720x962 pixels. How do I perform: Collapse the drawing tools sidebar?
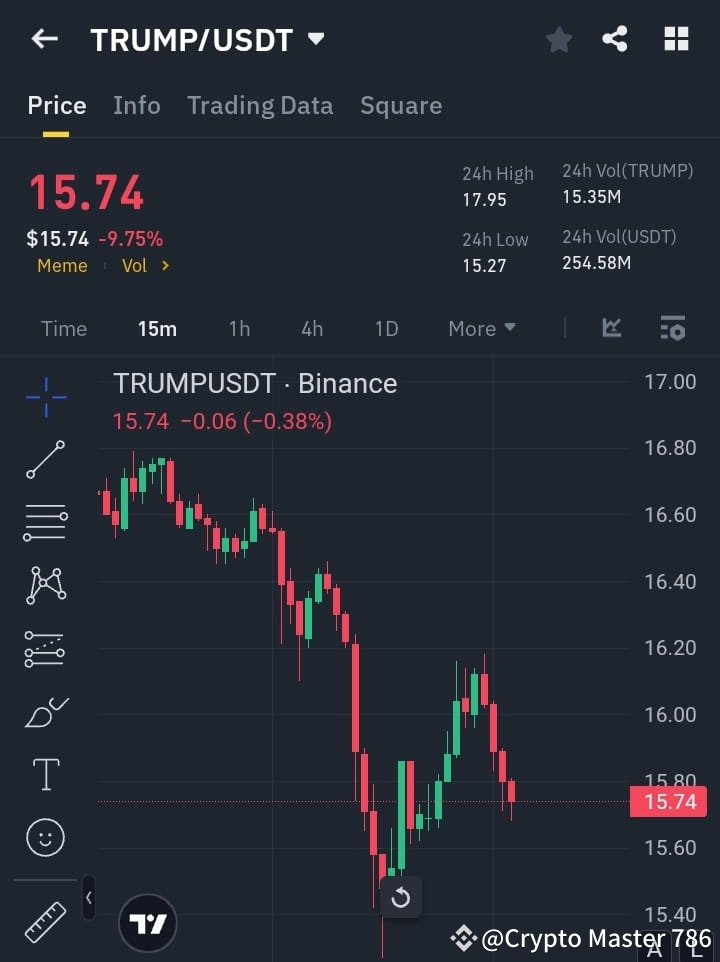coord(88,898)
